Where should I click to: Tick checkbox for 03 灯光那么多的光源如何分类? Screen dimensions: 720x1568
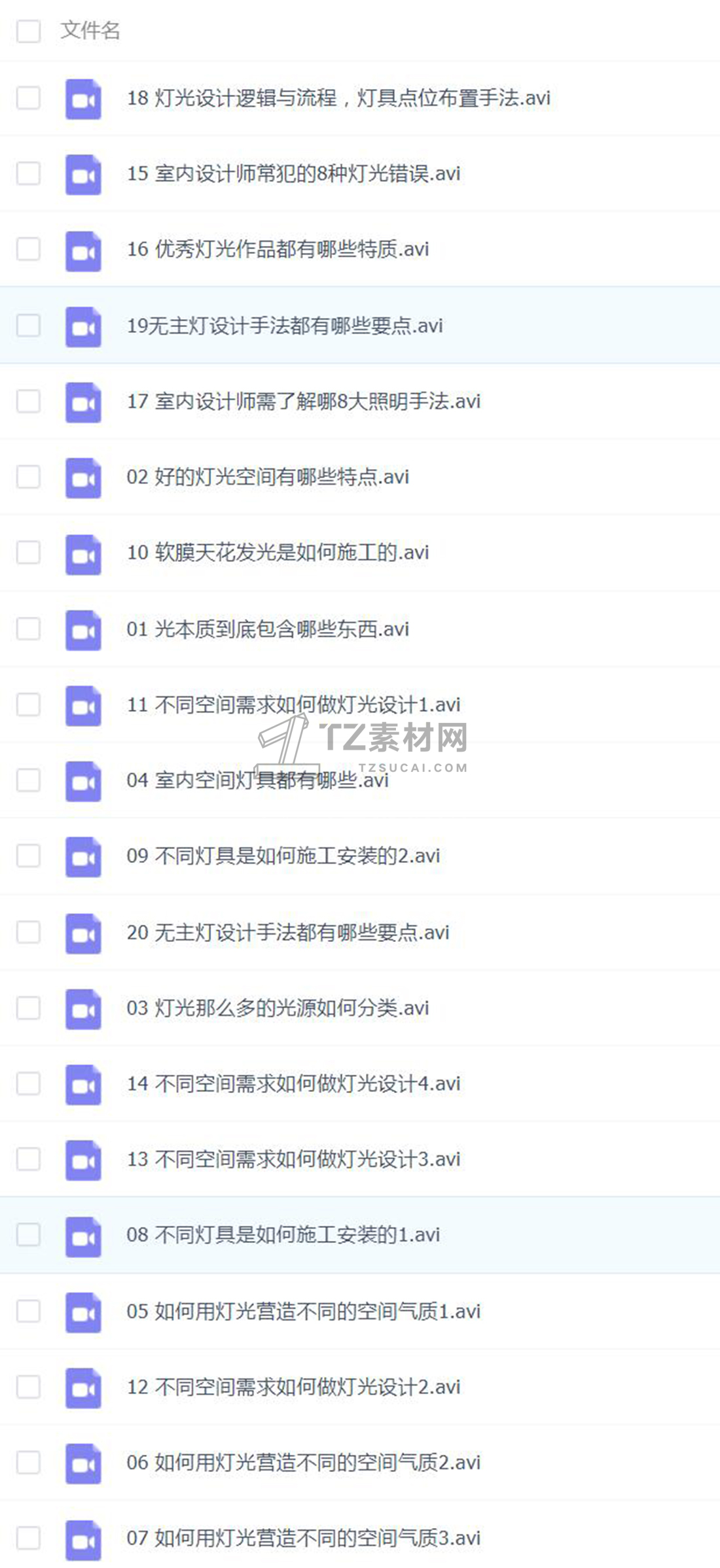point(28,1007)
